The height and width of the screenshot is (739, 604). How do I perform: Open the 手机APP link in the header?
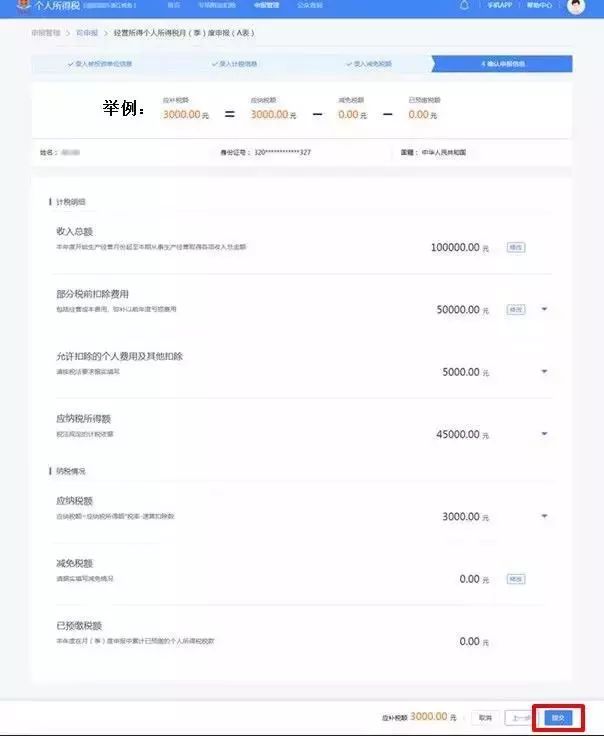point(500,6)
